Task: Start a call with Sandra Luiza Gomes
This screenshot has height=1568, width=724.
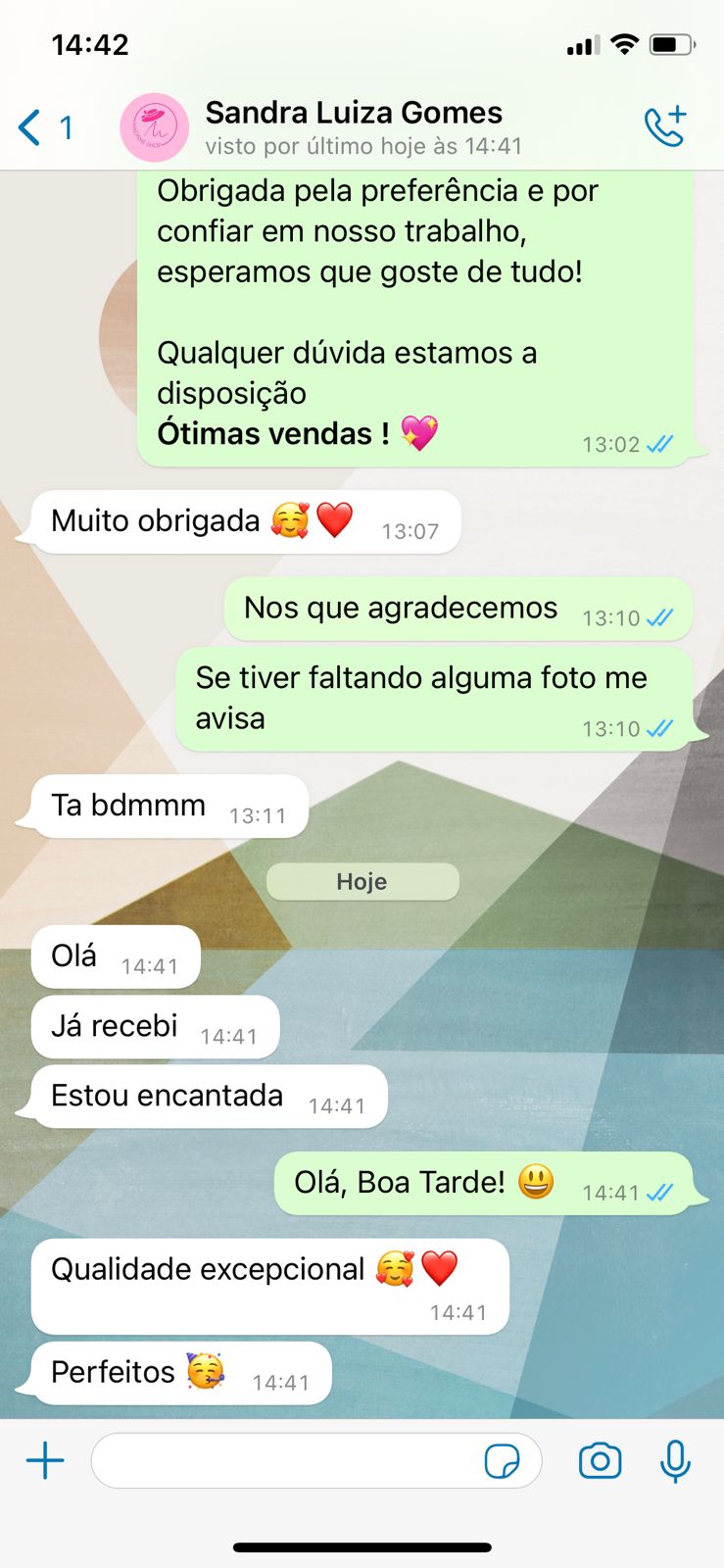Action: click(665, 126)
